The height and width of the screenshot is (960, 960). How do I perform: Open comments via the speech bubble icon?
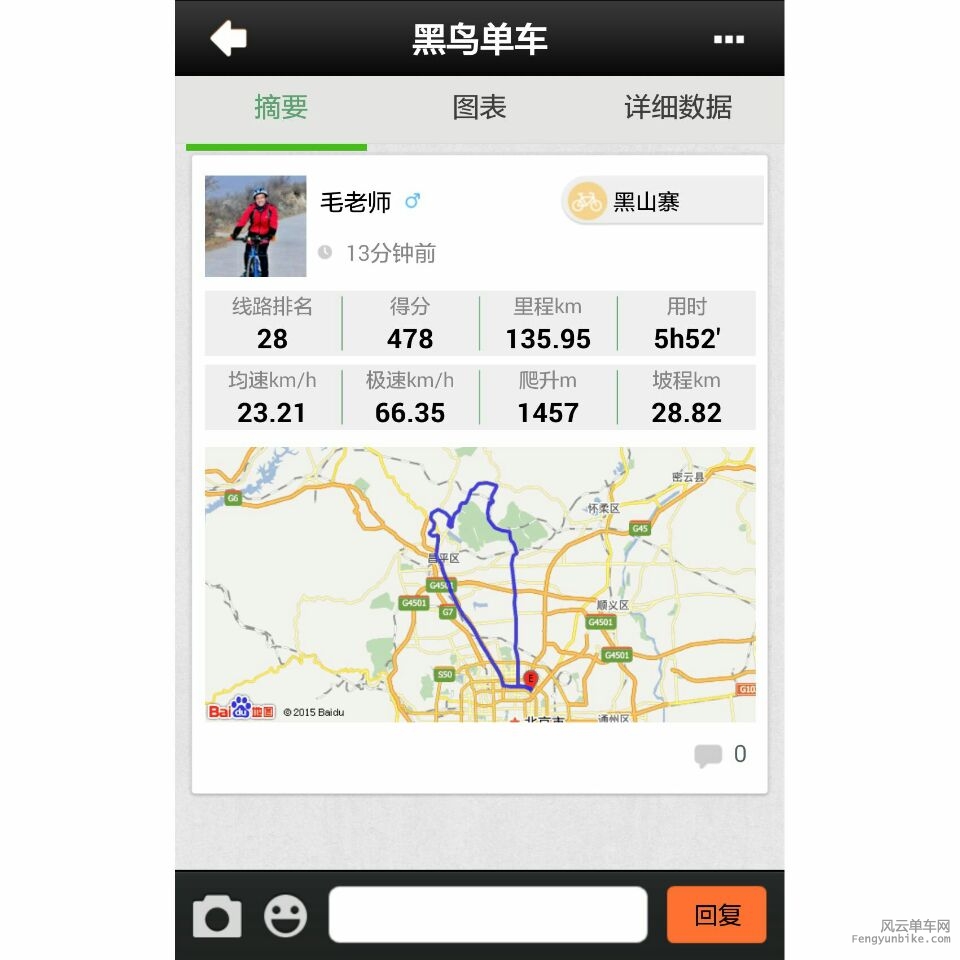708,755
